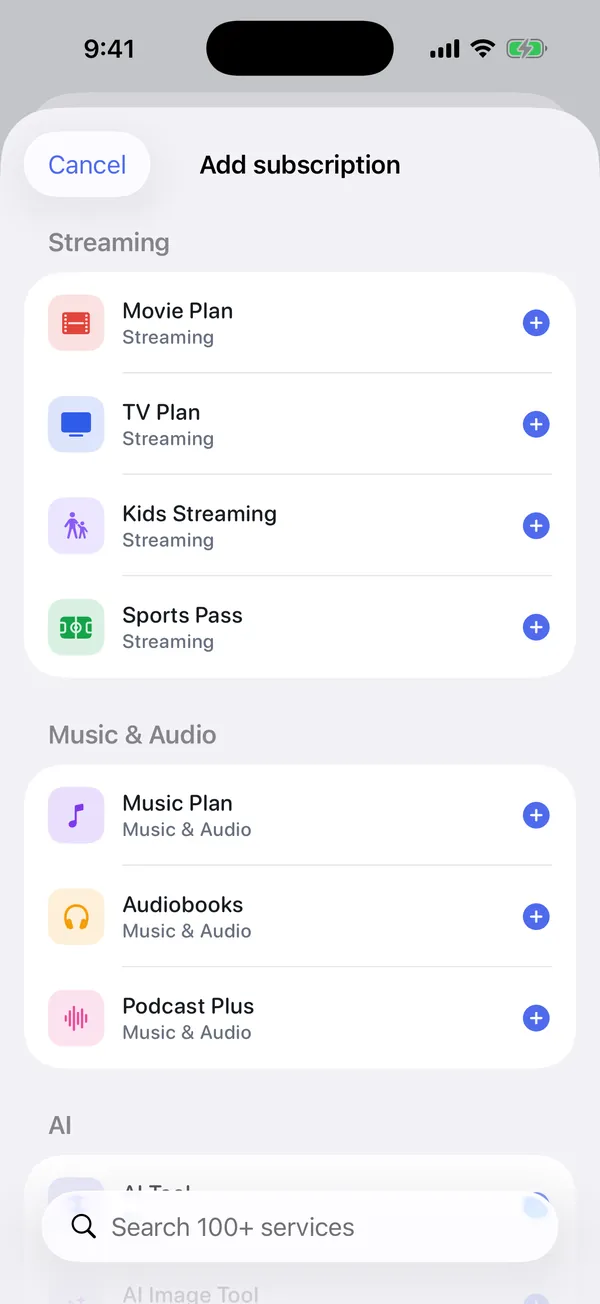600x1304 pixels.
Task: Cancel adding a subscription
Action: (x=87, y=165)
